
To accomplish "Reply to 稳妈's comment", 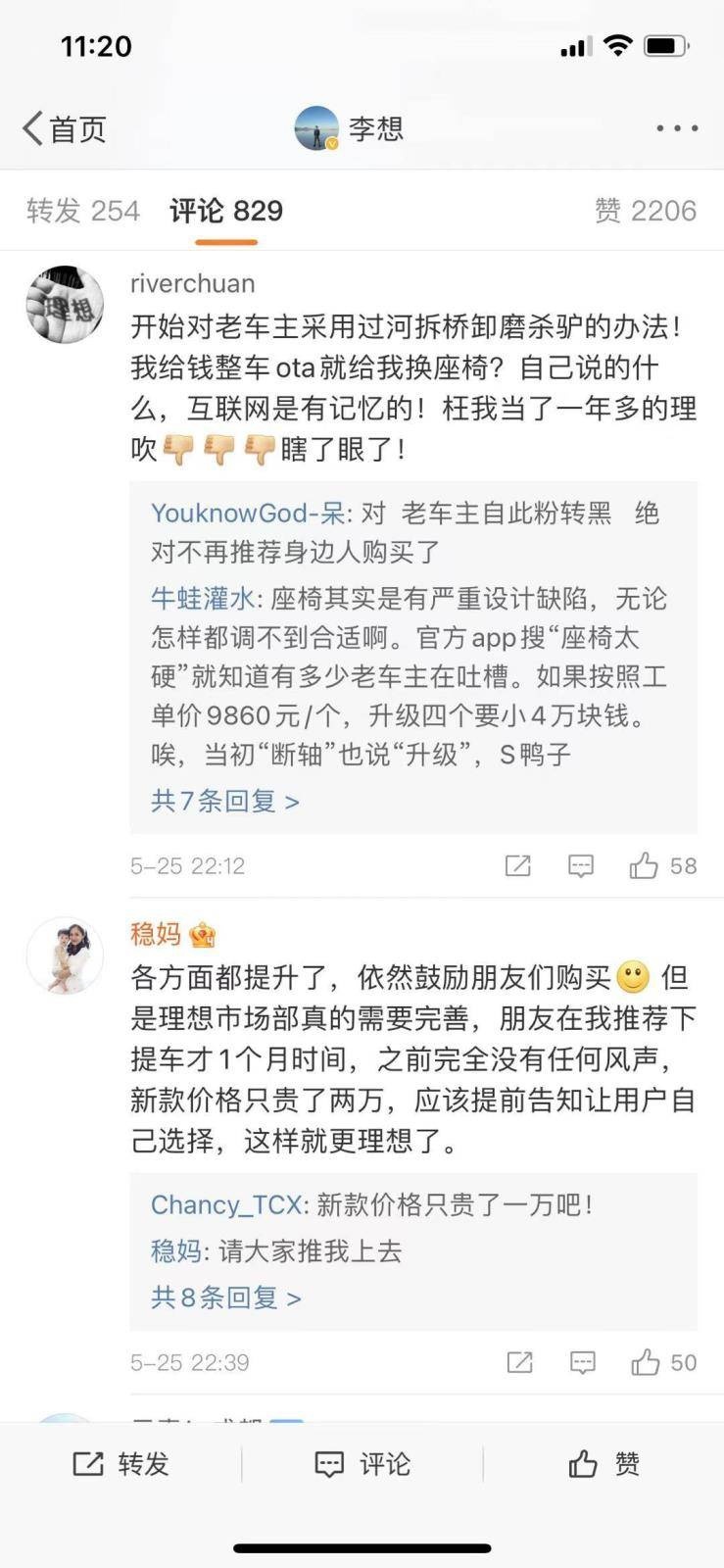I will tap(583, 1362).
